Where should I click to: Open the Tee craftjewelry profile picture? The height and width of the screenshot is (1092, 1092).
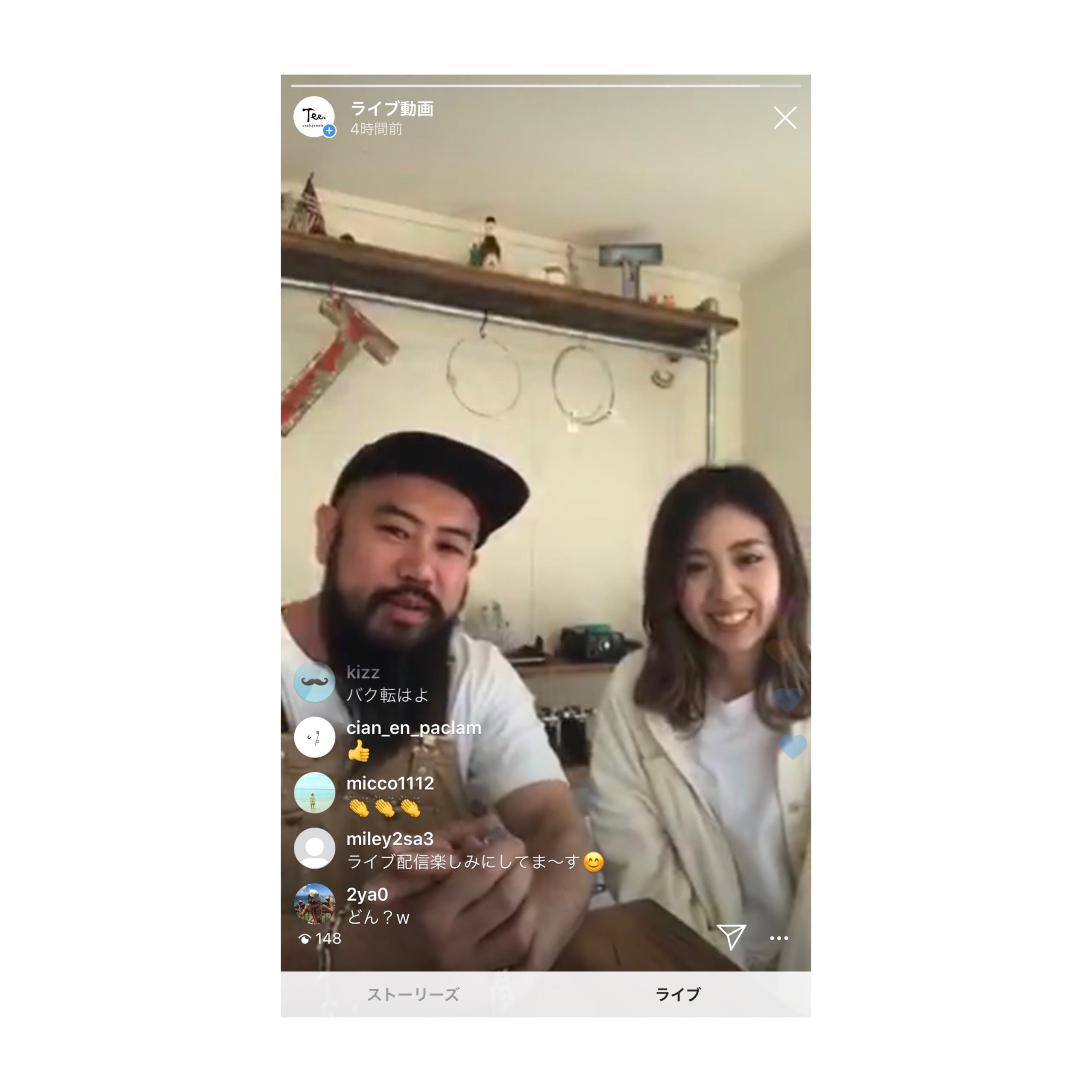click(314, 117)
